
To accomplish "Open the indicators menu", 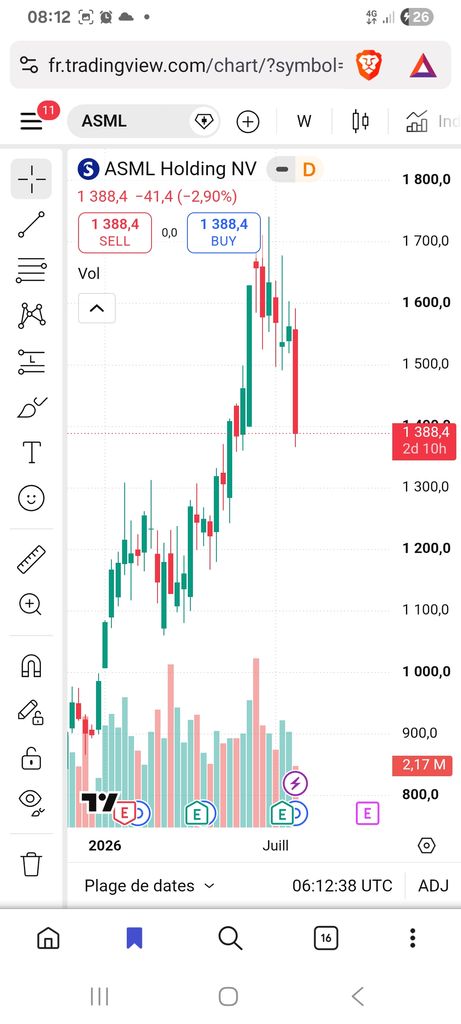I will pos(431,121).
